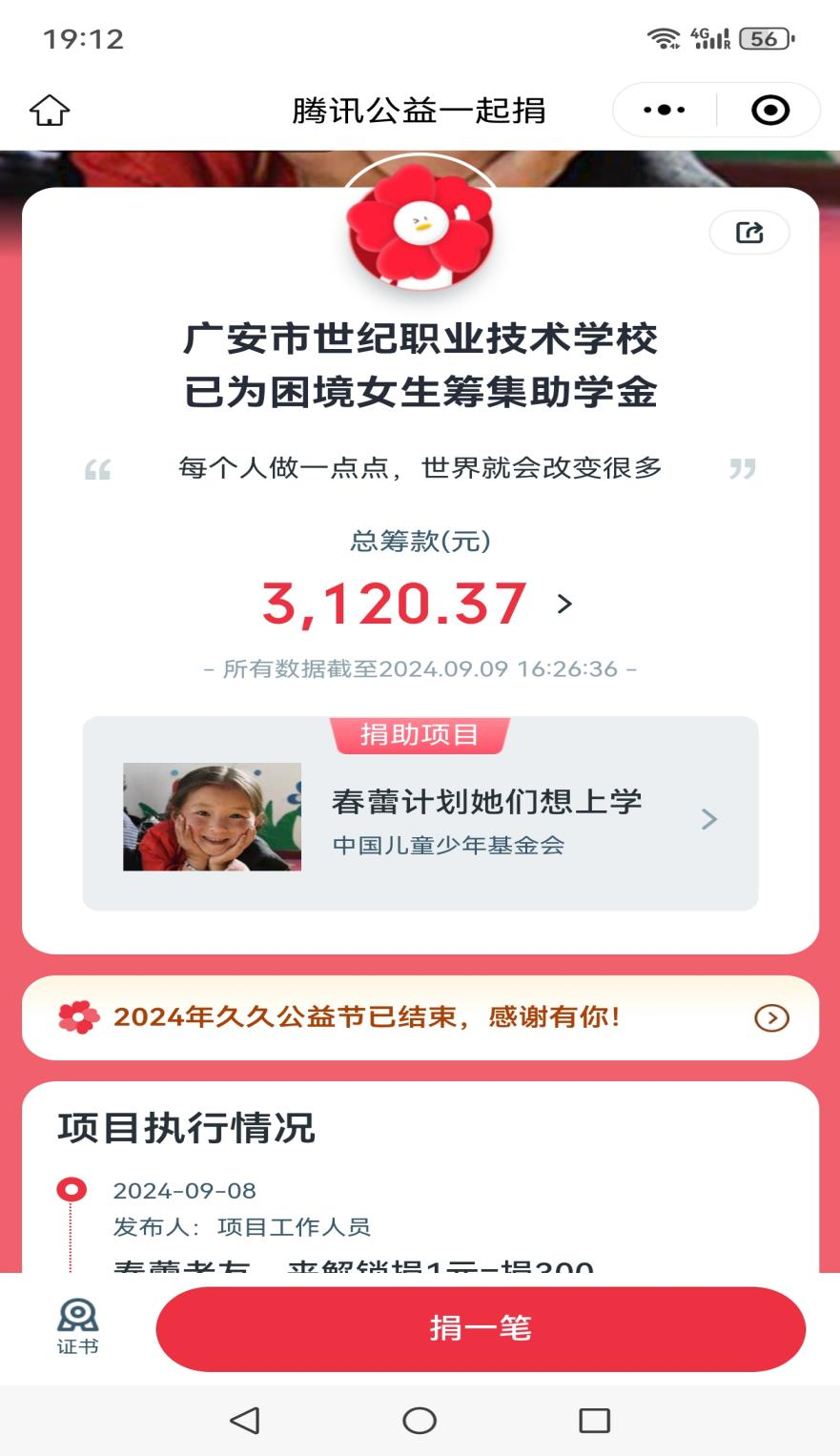Viewport: 840px width, 1456px height.
Task: Go to the mini program home
Action: (50, 111)
